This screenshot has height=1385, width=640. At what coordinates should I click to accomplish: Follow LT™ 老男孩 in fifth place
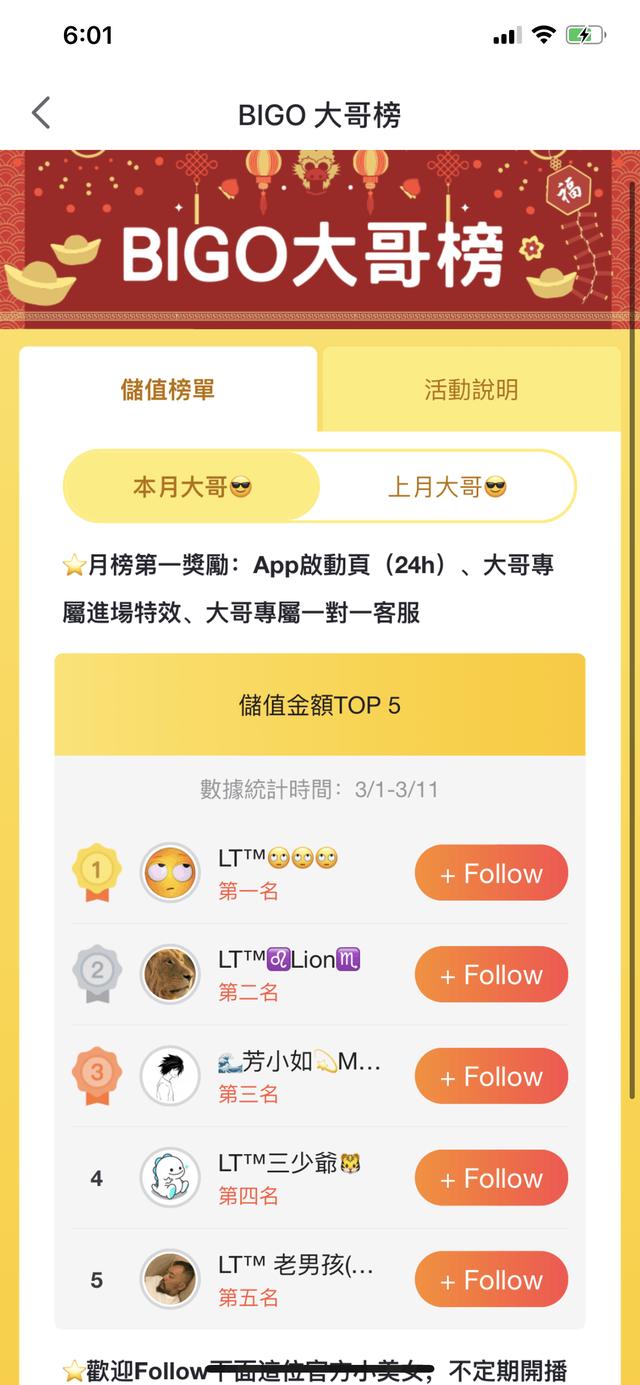coord(491,1280)
